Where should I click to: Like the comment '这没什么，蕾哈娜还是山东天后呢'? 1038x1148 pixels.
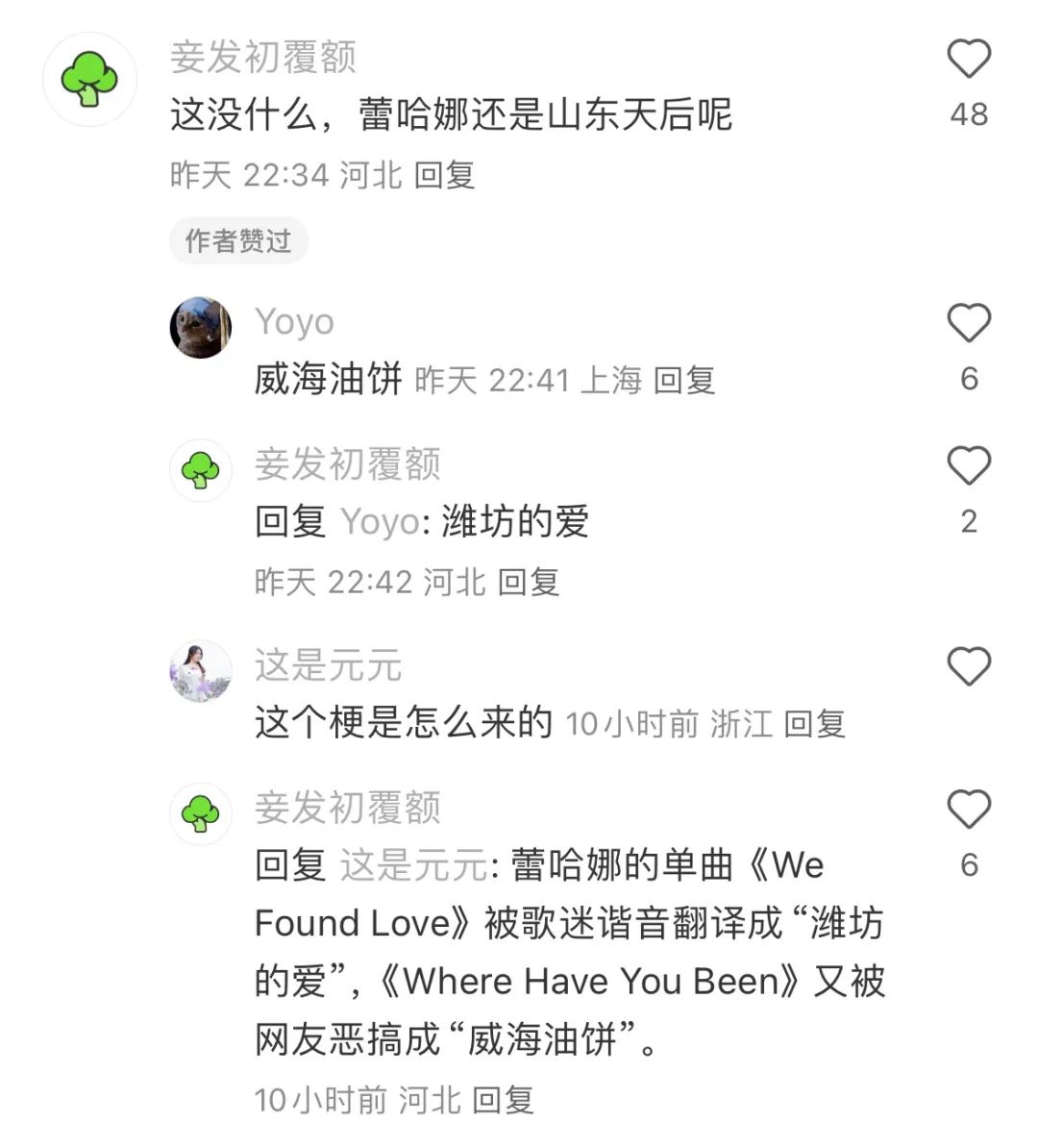click(x=969, y=60)
